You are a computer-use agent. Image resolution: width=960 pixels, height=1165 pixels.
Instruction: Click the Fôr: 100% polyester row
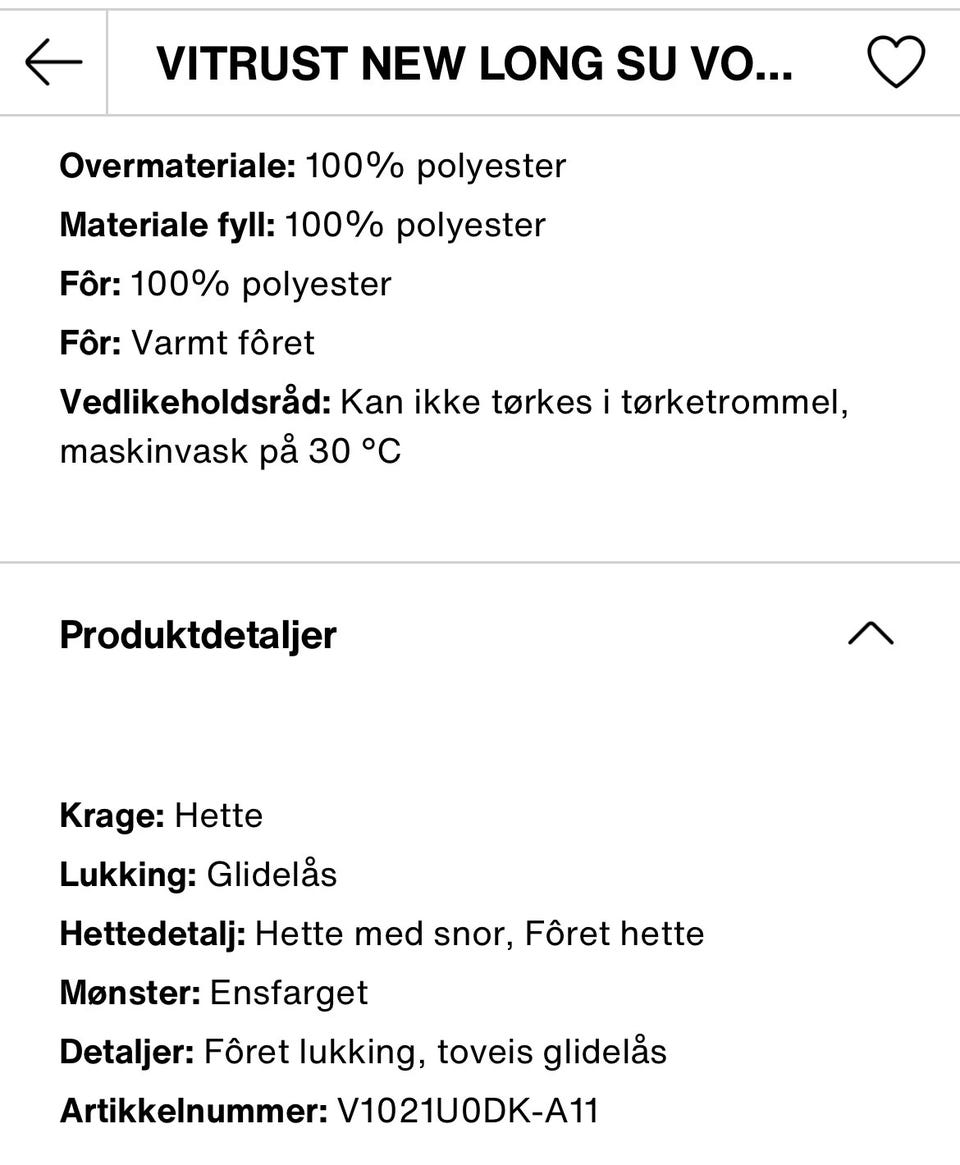click(225, 283)
